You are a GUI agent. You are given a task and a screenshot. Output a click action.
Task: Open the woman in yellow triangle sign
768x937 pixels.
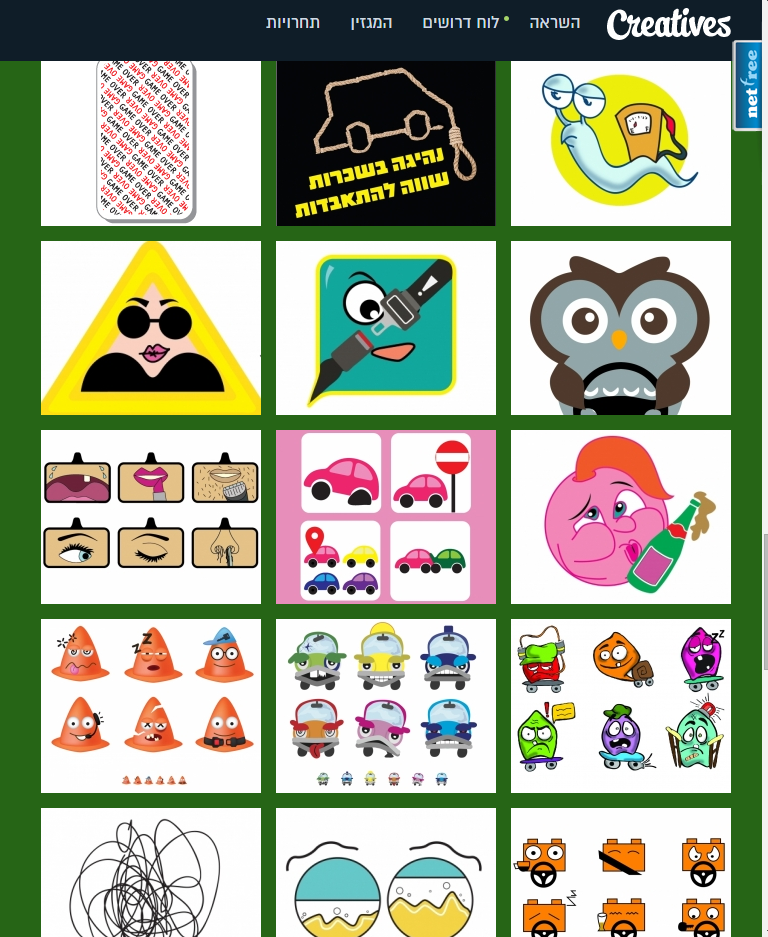[x=151, y=328]
